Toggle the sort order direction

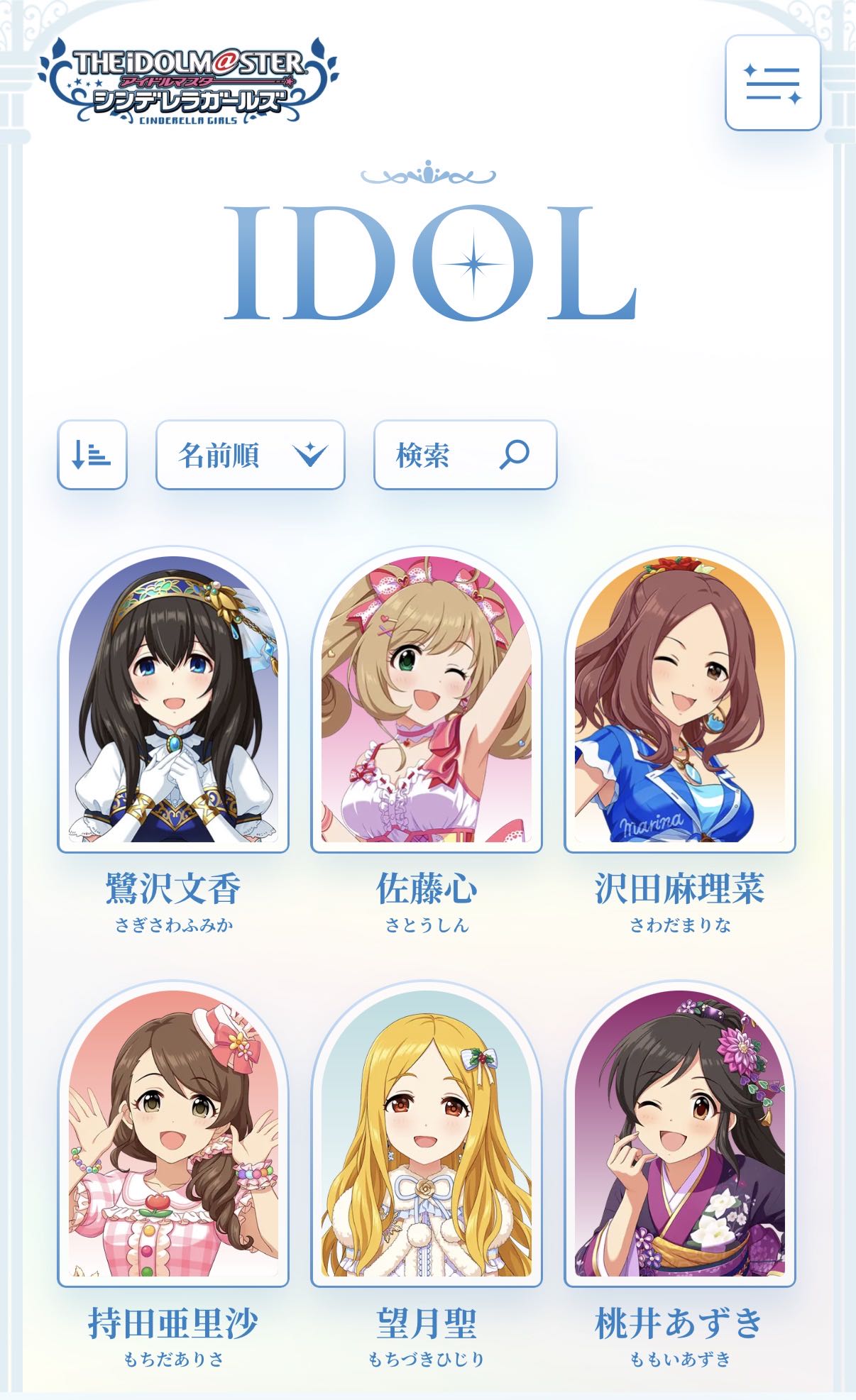(92, 455)
